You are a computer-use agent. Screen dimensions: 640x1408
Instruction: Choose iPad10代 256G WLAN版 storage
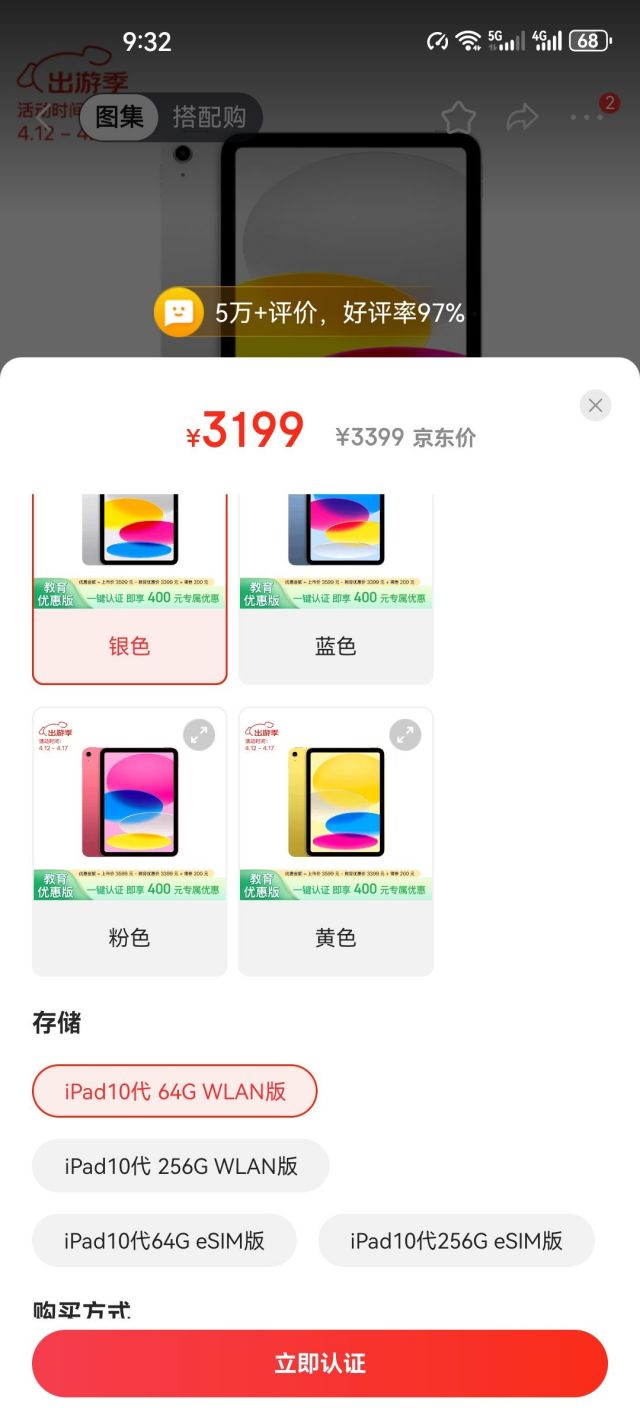pos(181,1166)
